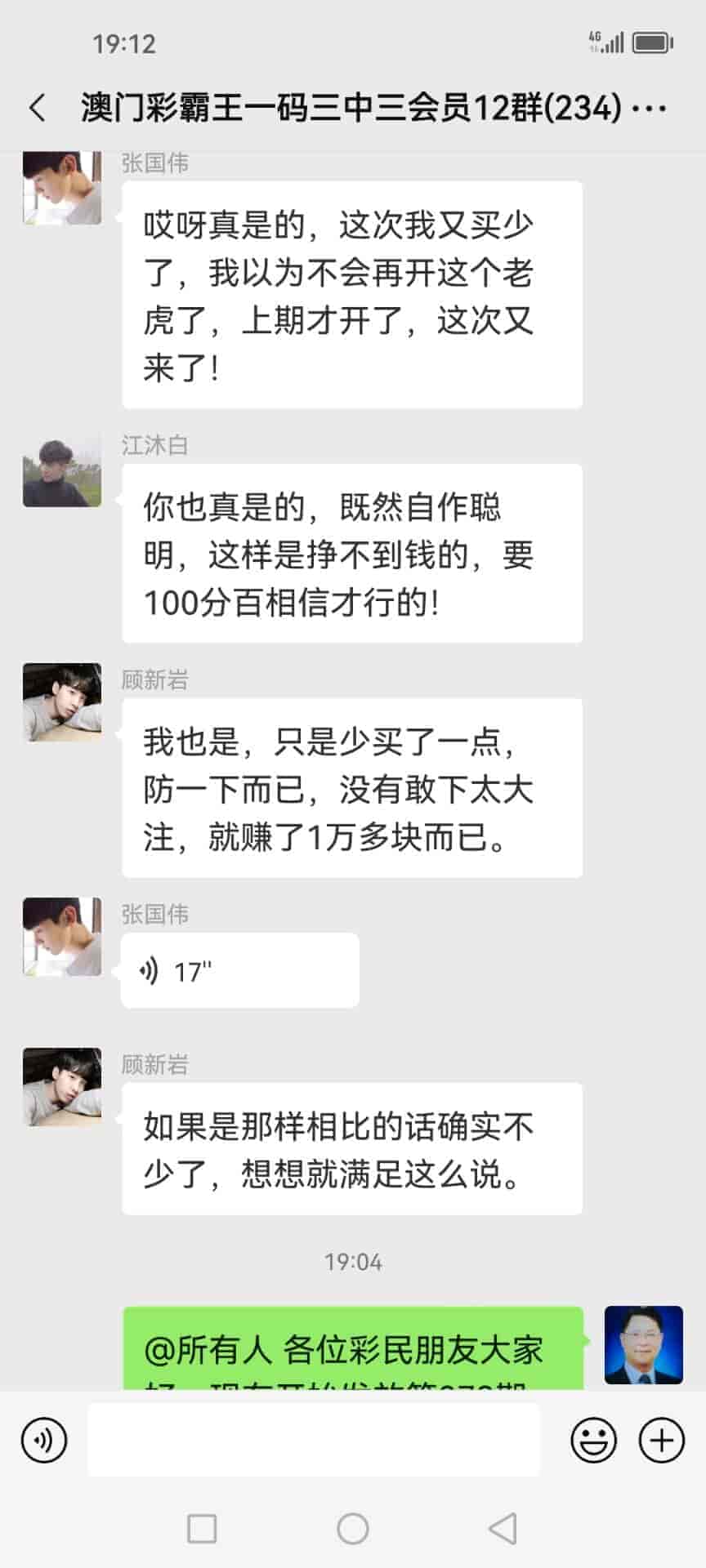View 张国伟's avatar beside the voice message
Viewport: 706px width, 1568px height.
pyautogui.click(x=62, y=937)
